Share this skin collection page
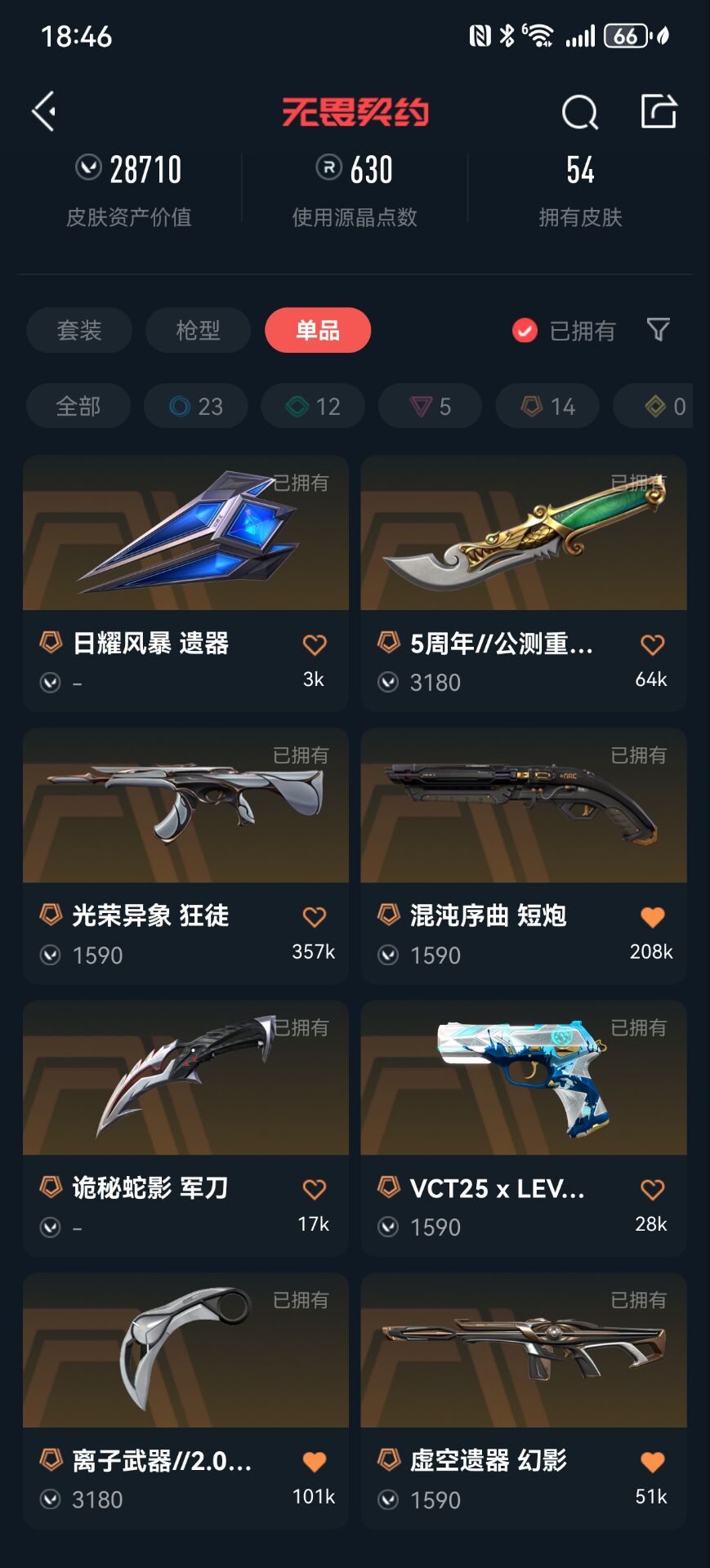The width and height of the screenshot is (710, 1568). tap(659, 111)
